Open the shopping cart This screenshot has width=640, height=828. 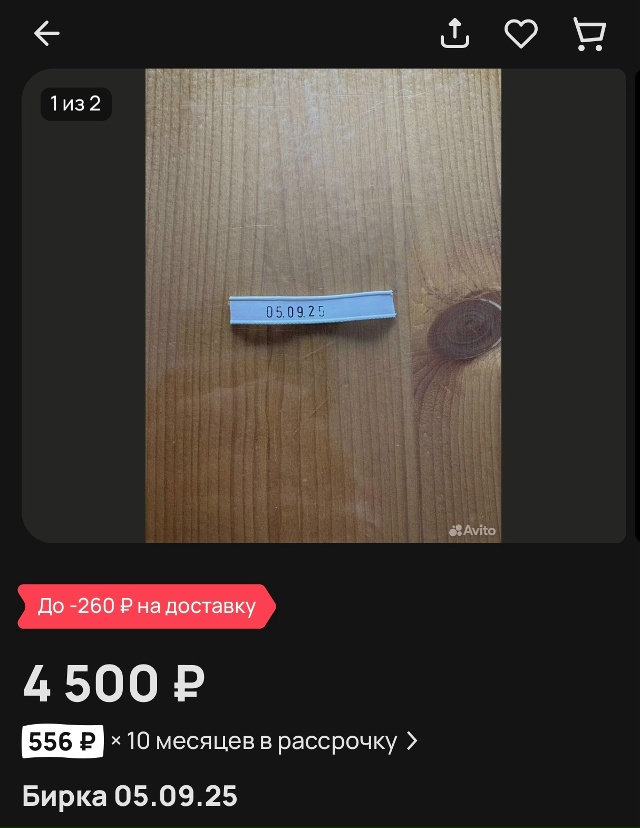[x=589, y=34]
